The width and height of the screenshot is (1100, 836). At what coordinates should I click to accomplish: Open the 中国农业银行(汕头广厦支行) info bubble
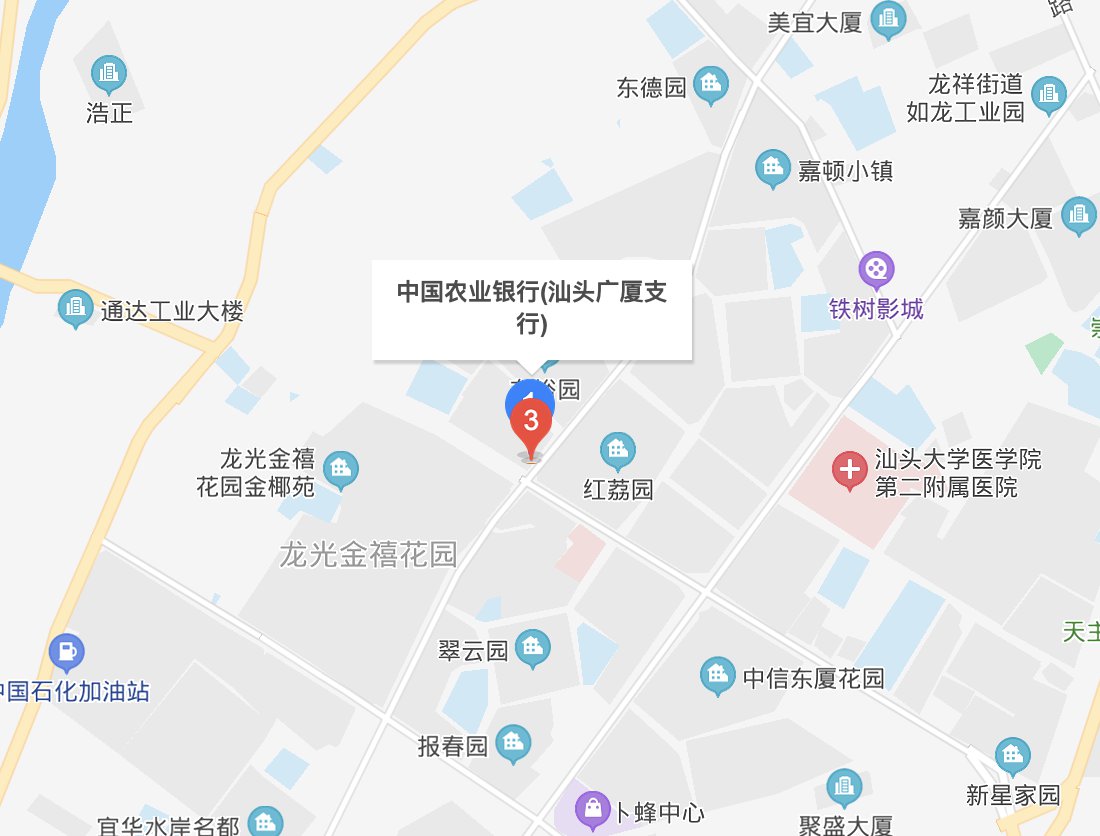(x=531, y=308)
